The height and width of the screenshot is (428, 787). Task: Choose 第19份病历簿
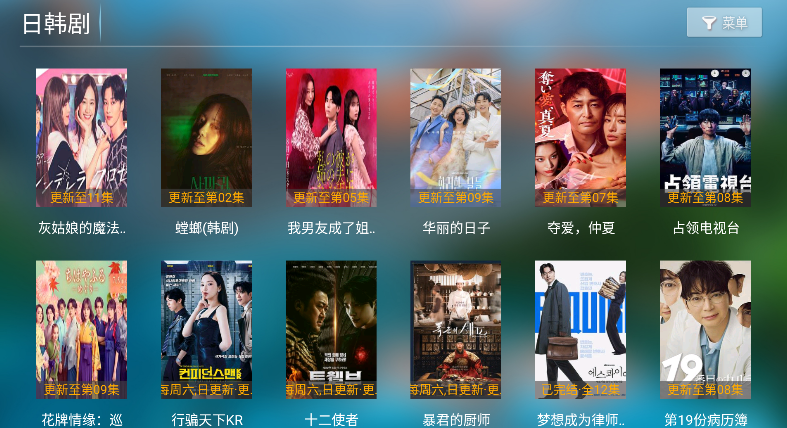(705, 330)
